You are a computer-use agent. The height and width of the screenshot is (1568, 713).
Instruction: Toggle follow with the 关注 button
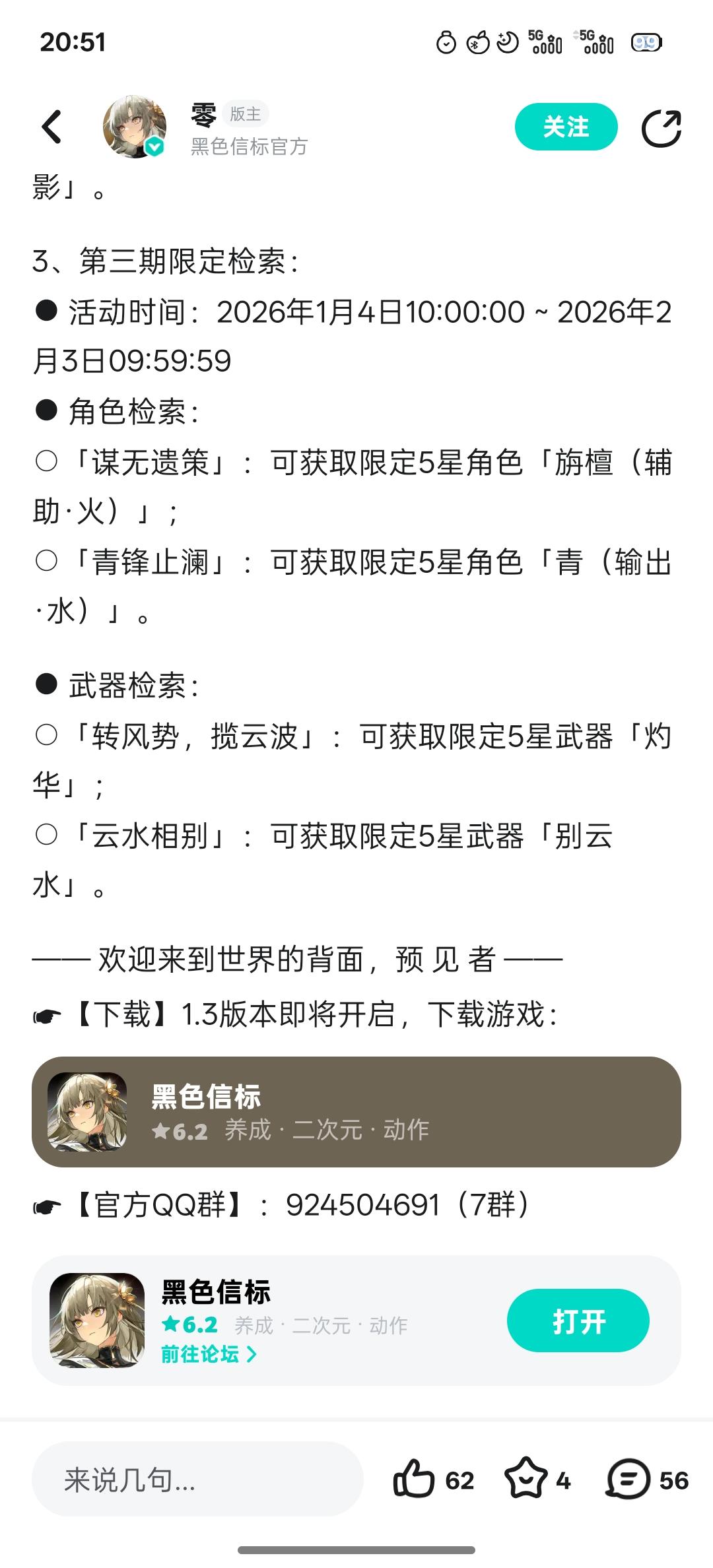pos(566,127)
